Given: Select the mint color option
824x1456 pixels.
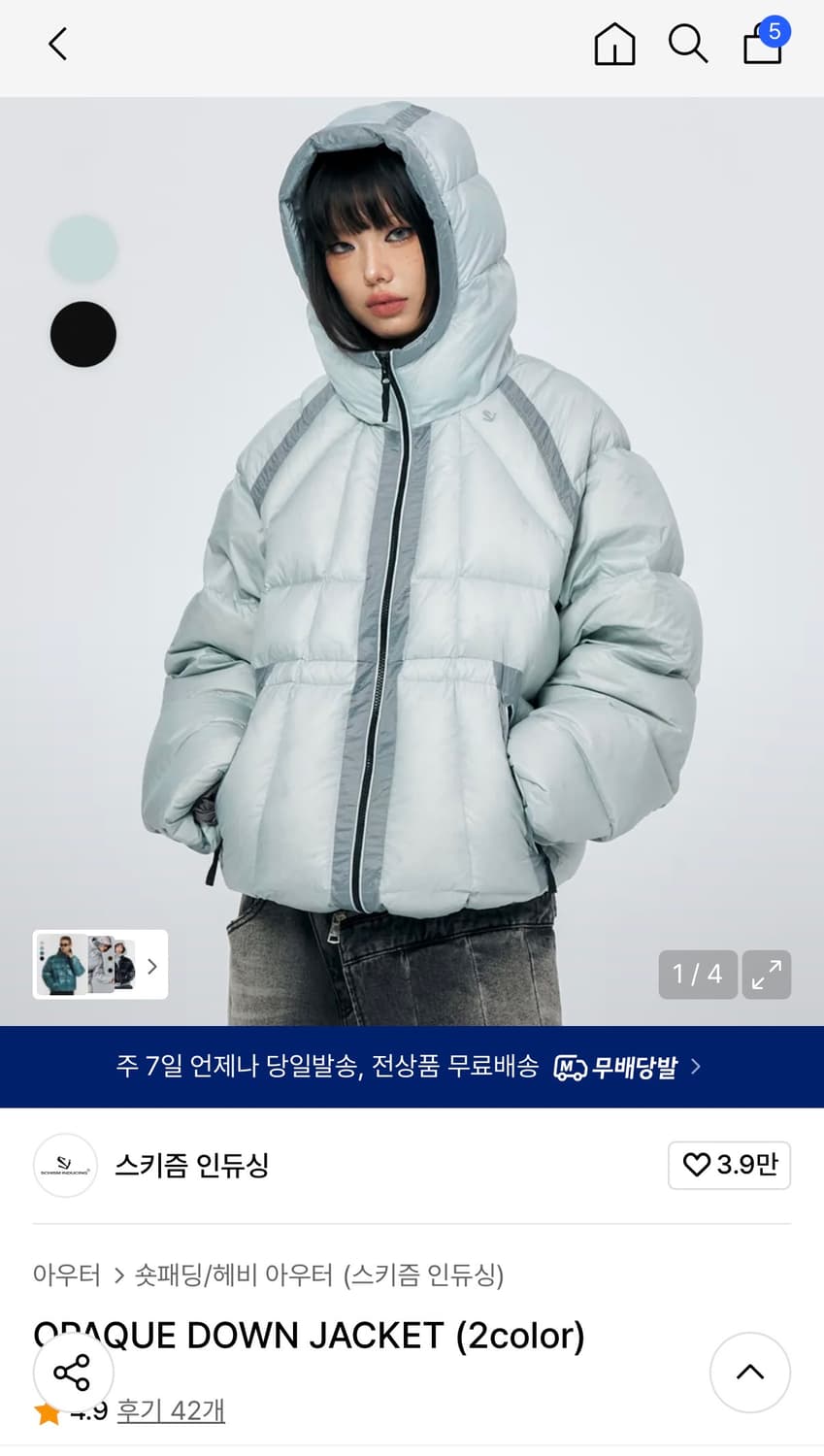Looking at the screenshot, I should (x=82, y=249).
